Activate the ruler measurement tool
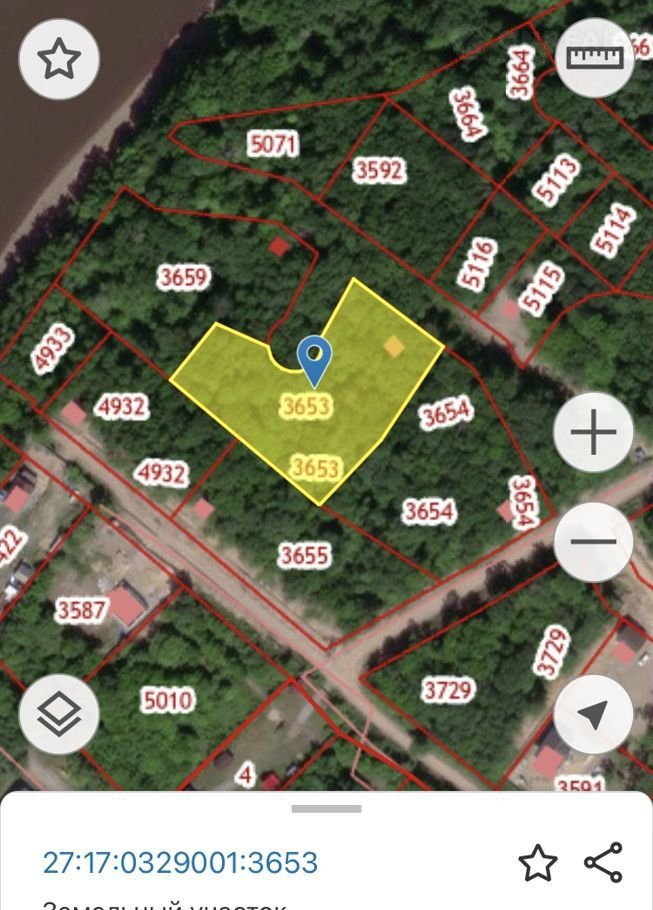 594,56
